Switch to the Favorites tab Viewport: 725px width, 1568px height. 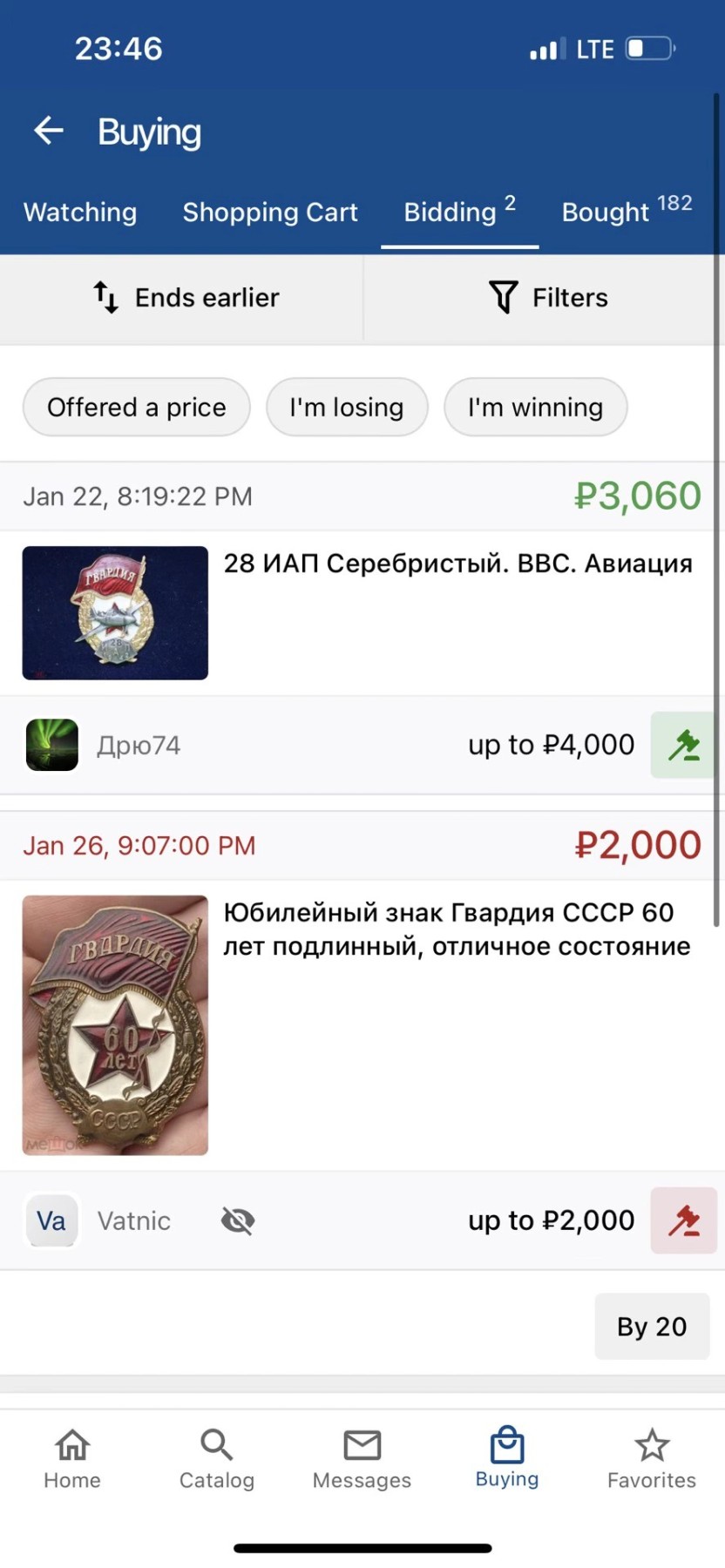652,1459
